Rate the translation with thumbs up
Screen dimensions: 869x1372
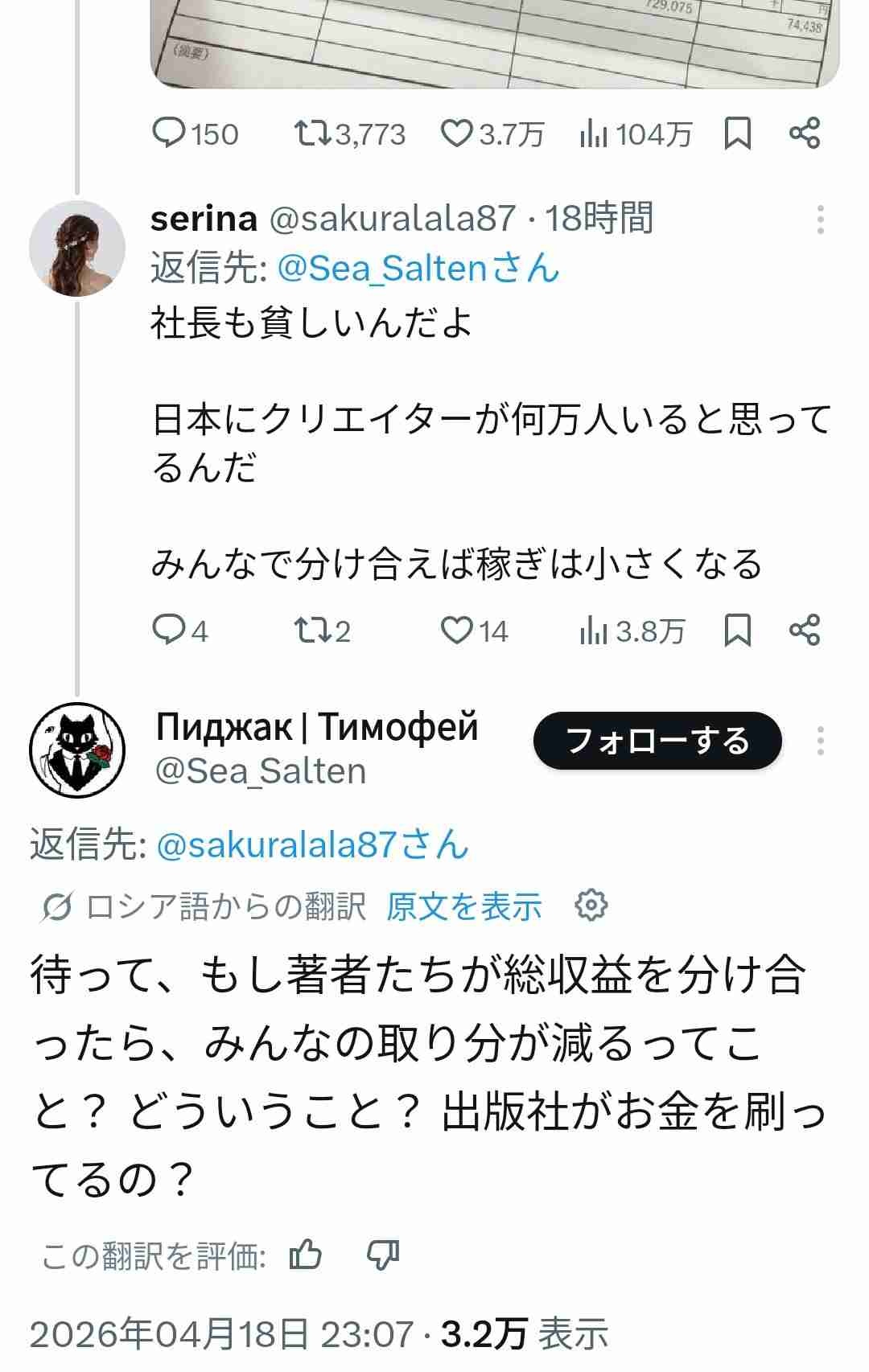point(306,1255)
